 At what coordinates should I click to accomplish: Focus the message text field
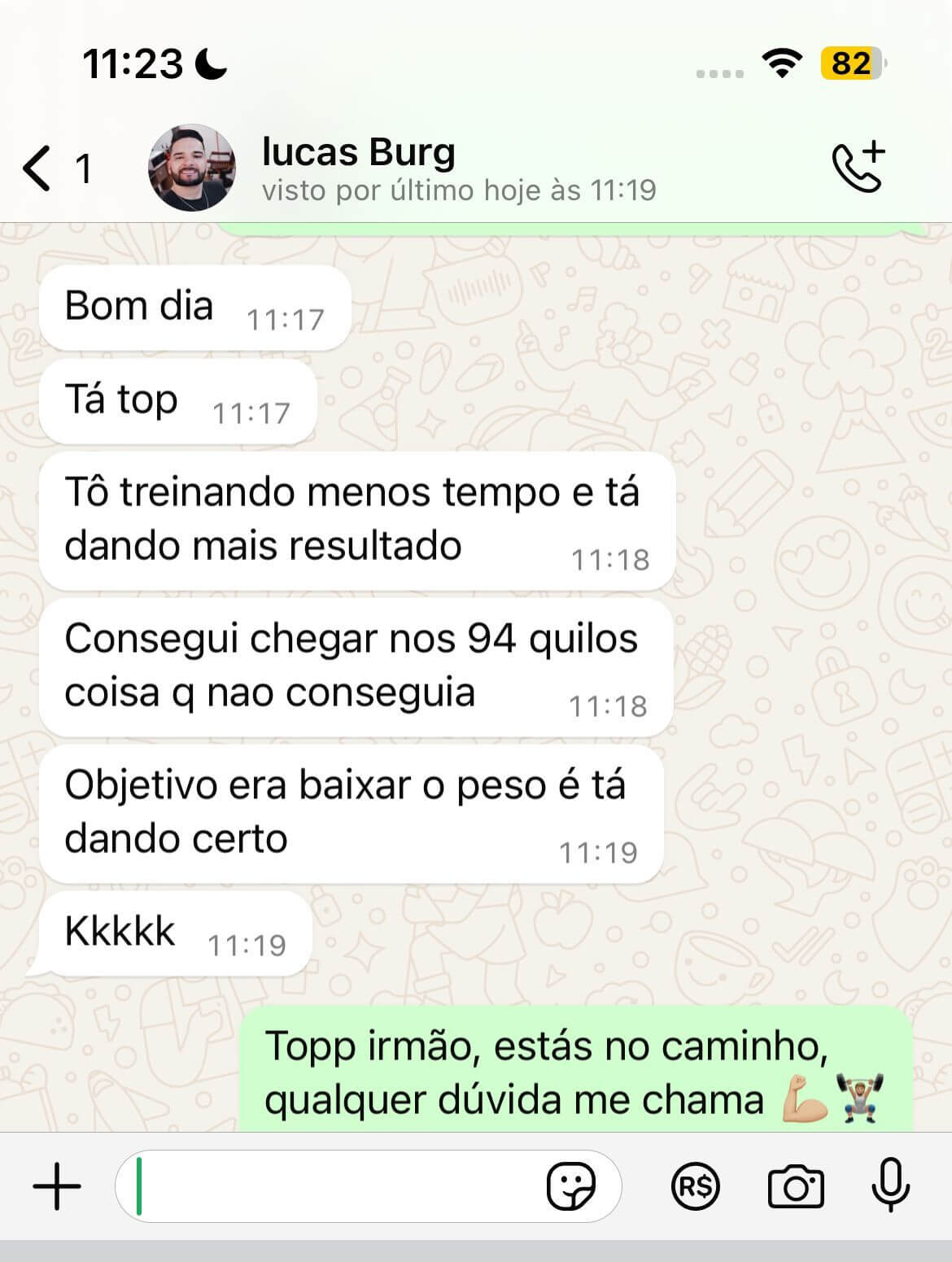pos(334,1186)
